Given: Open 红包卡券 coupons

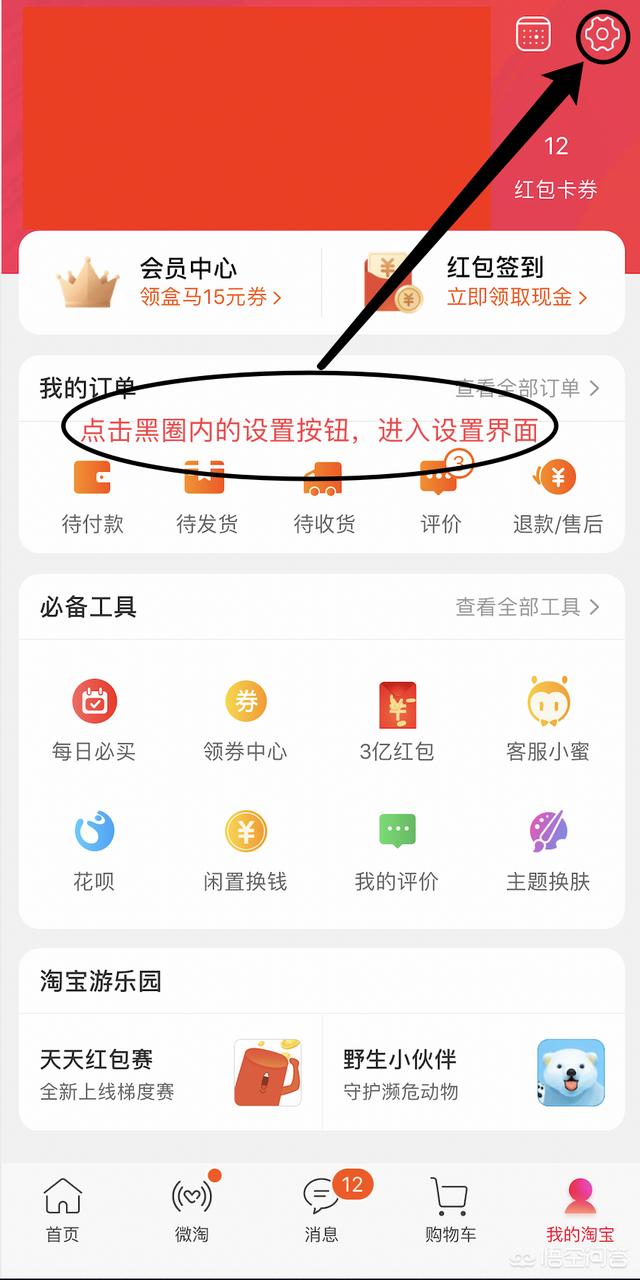Looking at the screenshot, I should tap(556, 168).
